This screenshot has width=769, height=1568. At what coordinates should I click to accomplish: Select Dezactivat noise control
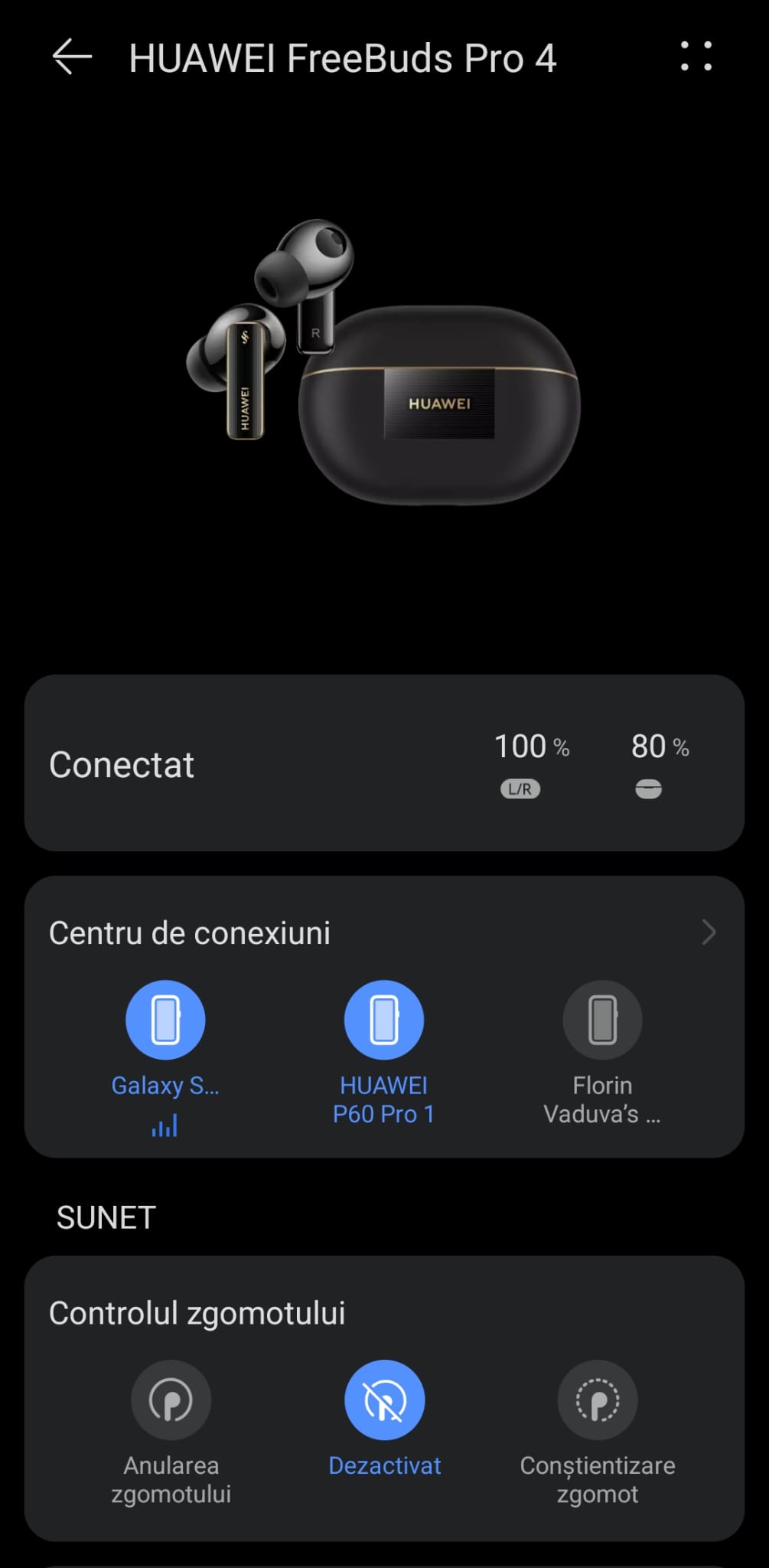point(384,1400)
